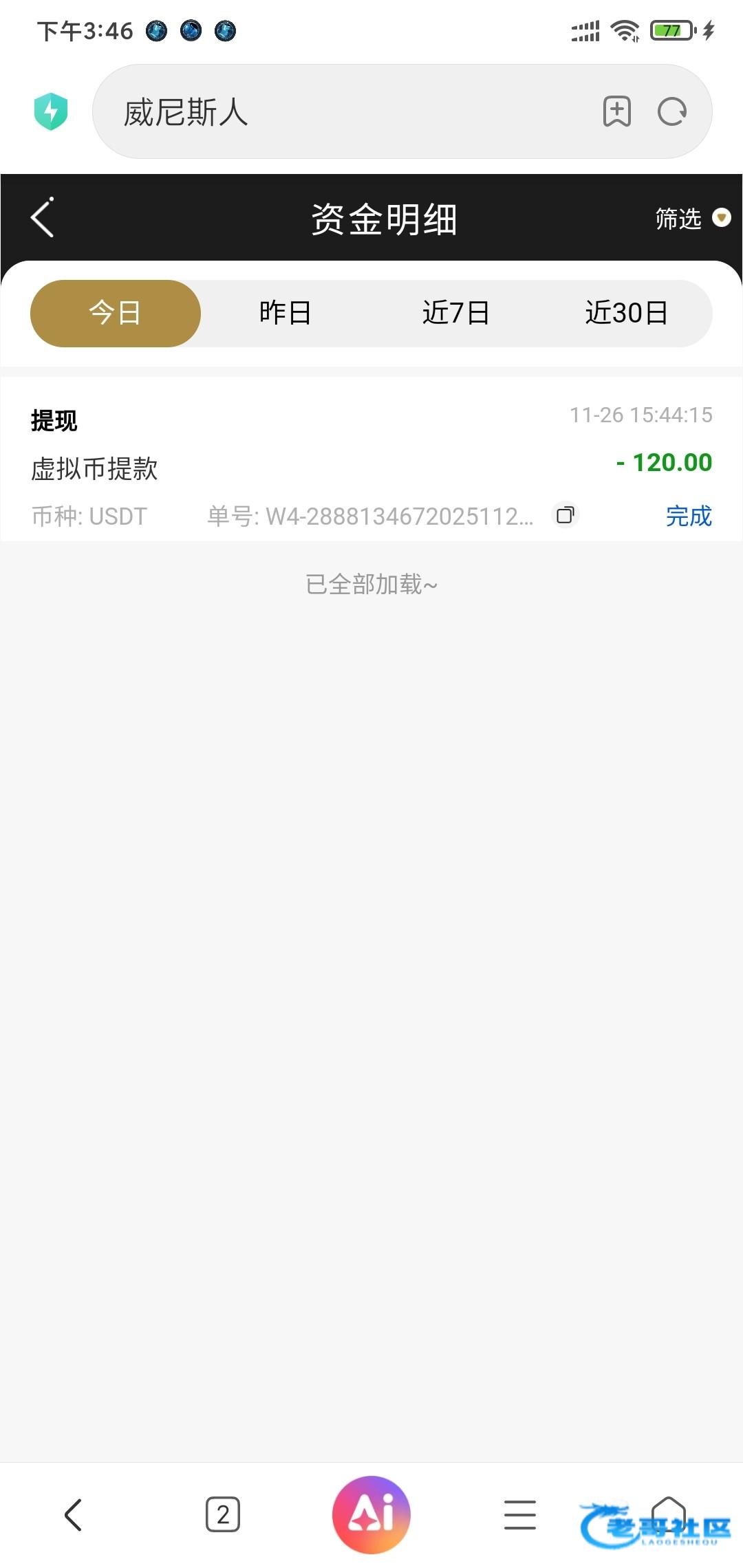The image size is (743, 1568).
Task: Open the browser tabs switcher
Action: [x=223, y=1514]
